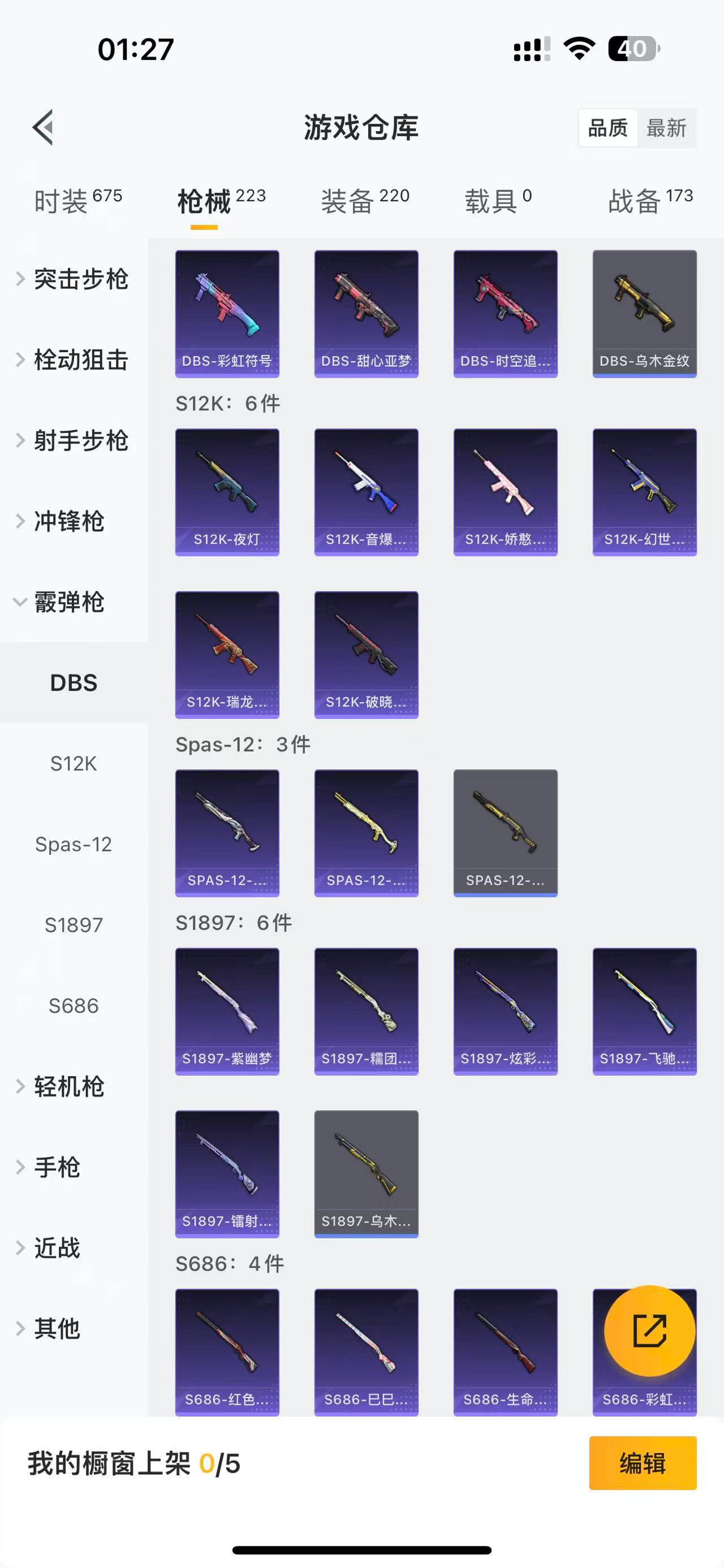Select S12K in the sidebar
The image size is (724, 1568).
(x=73, y=763)
